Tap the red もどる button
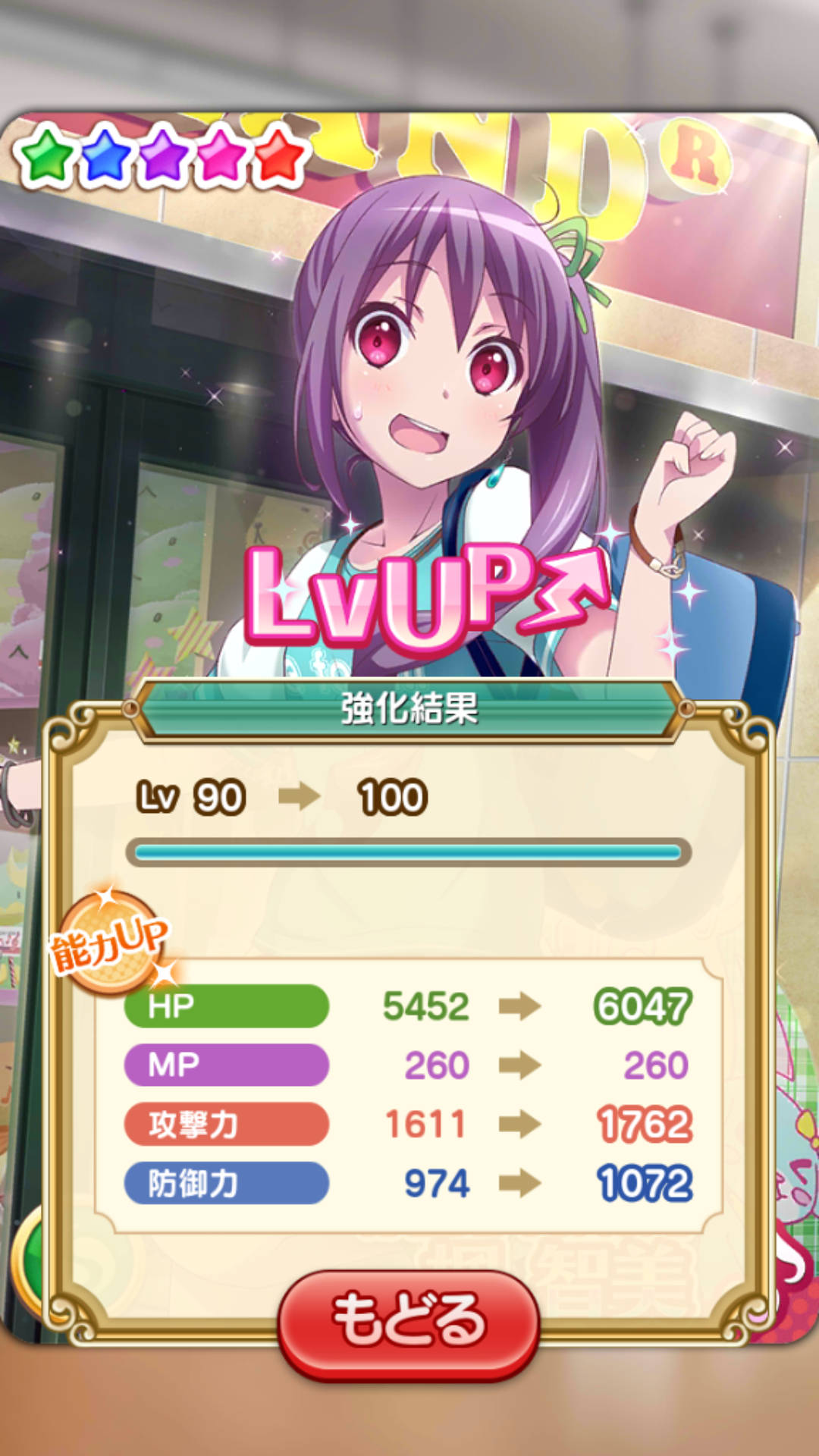 [409, 1321]
